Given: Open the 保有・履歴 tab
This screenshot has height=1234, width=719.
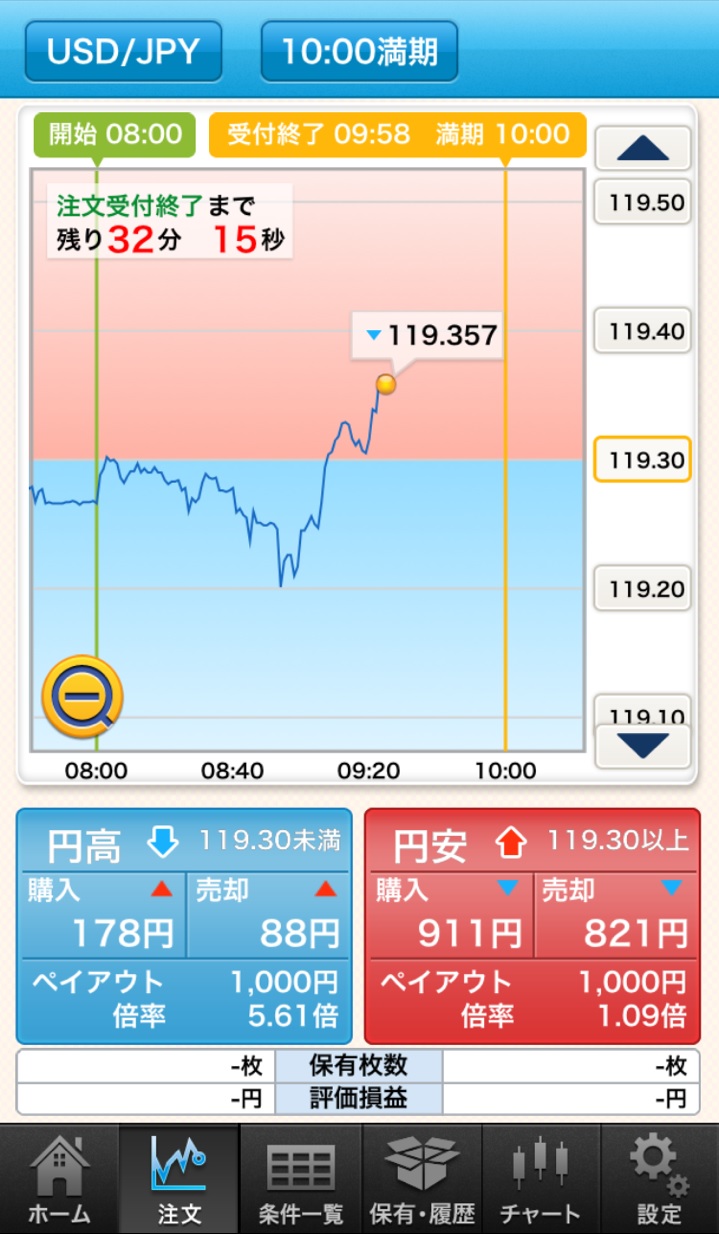Looking at the screenshot, I should (x=421, y=1179).
